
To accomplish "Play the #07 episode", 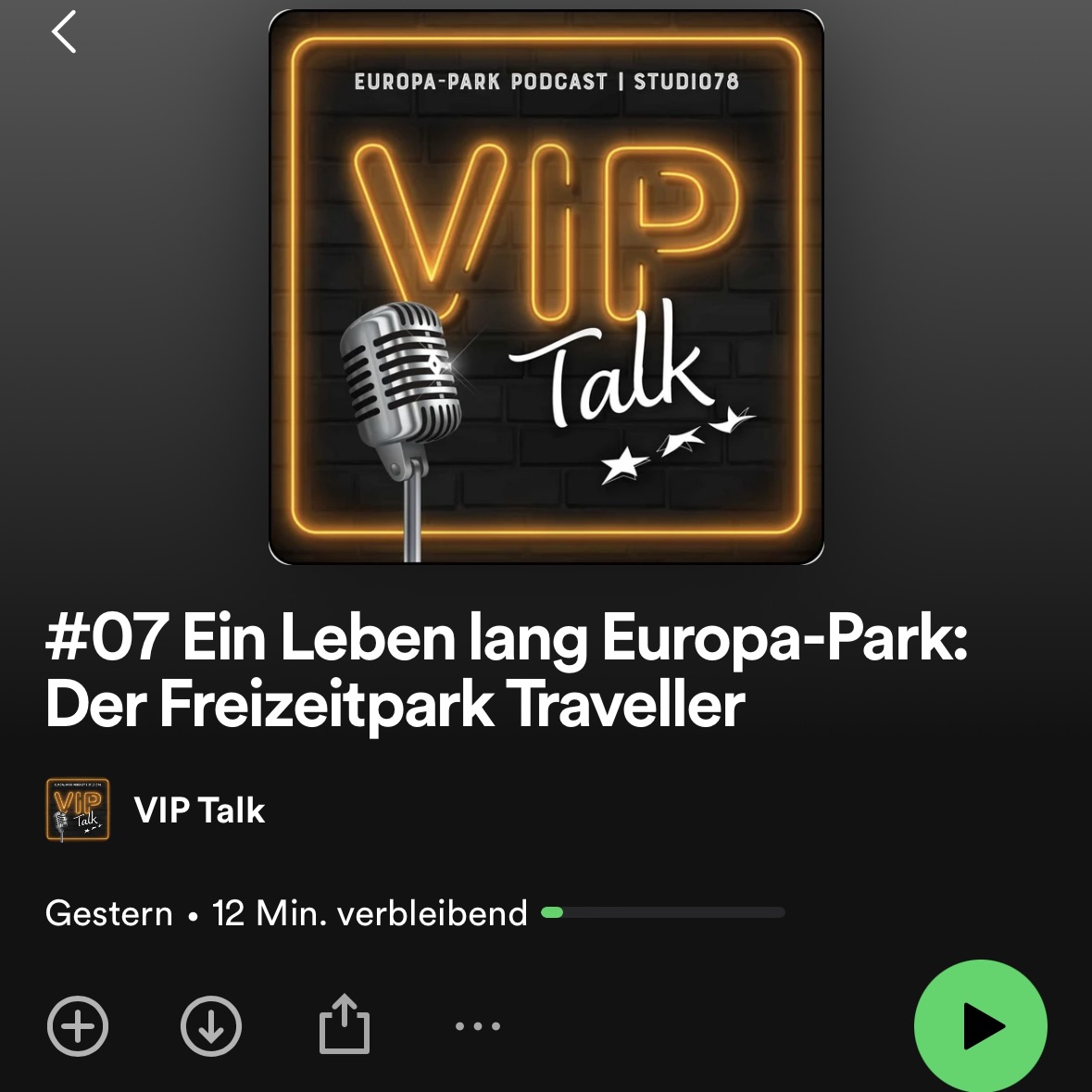I will pos(980,1026).
